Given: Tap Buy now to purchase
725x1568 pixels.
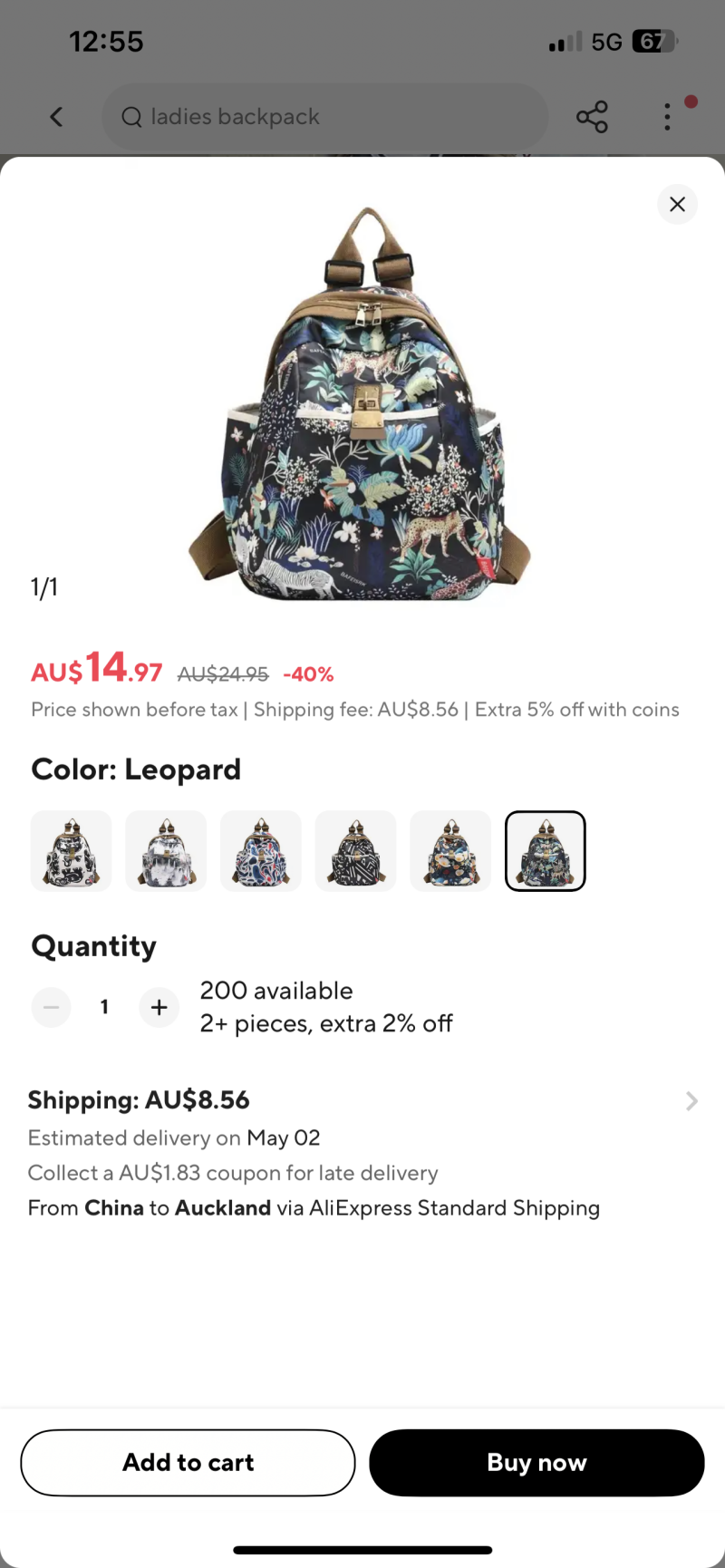Looking at the screenshot, I should click(536, 1462).
